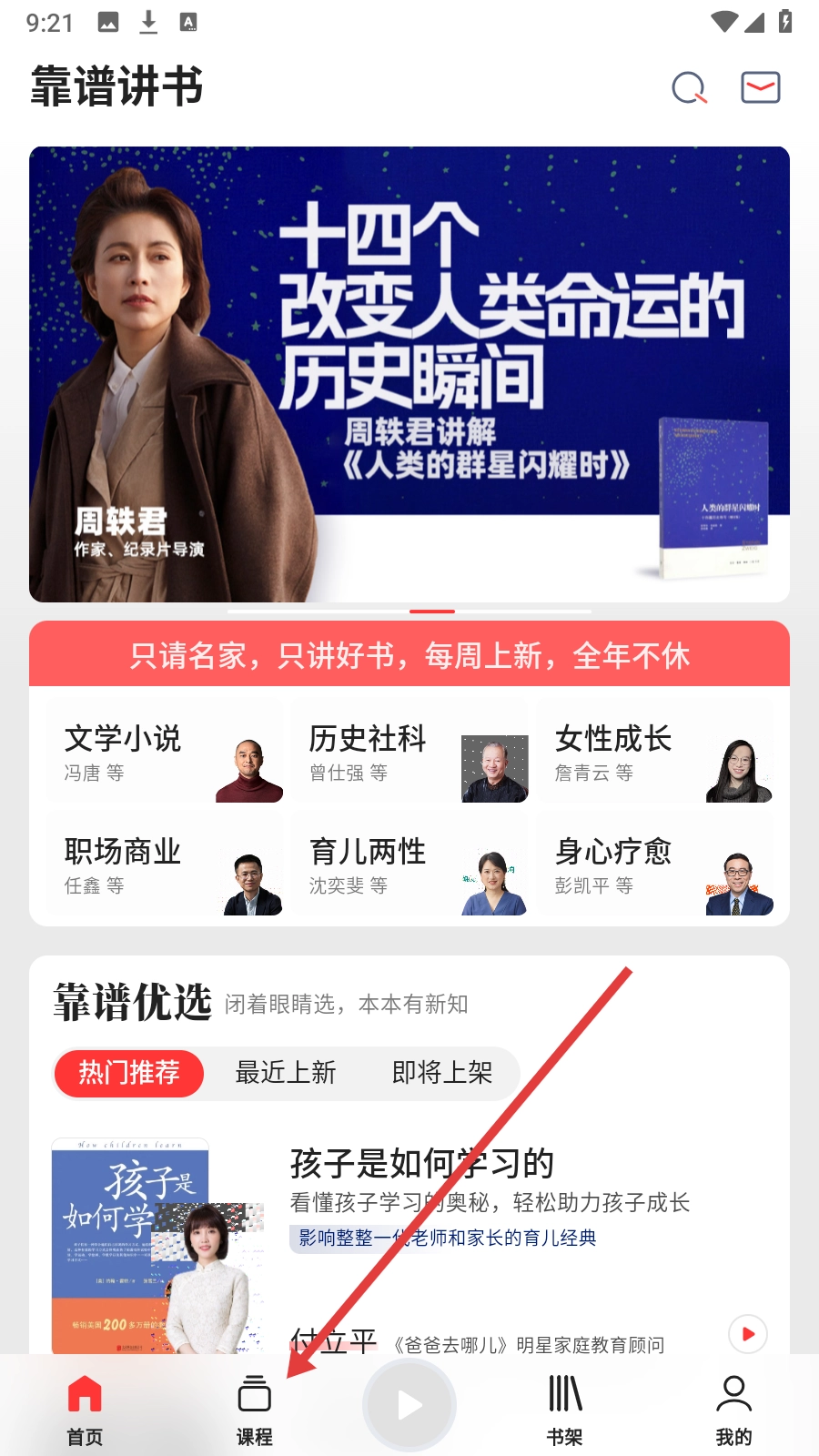Tap the center play button

click(409, 1405)
